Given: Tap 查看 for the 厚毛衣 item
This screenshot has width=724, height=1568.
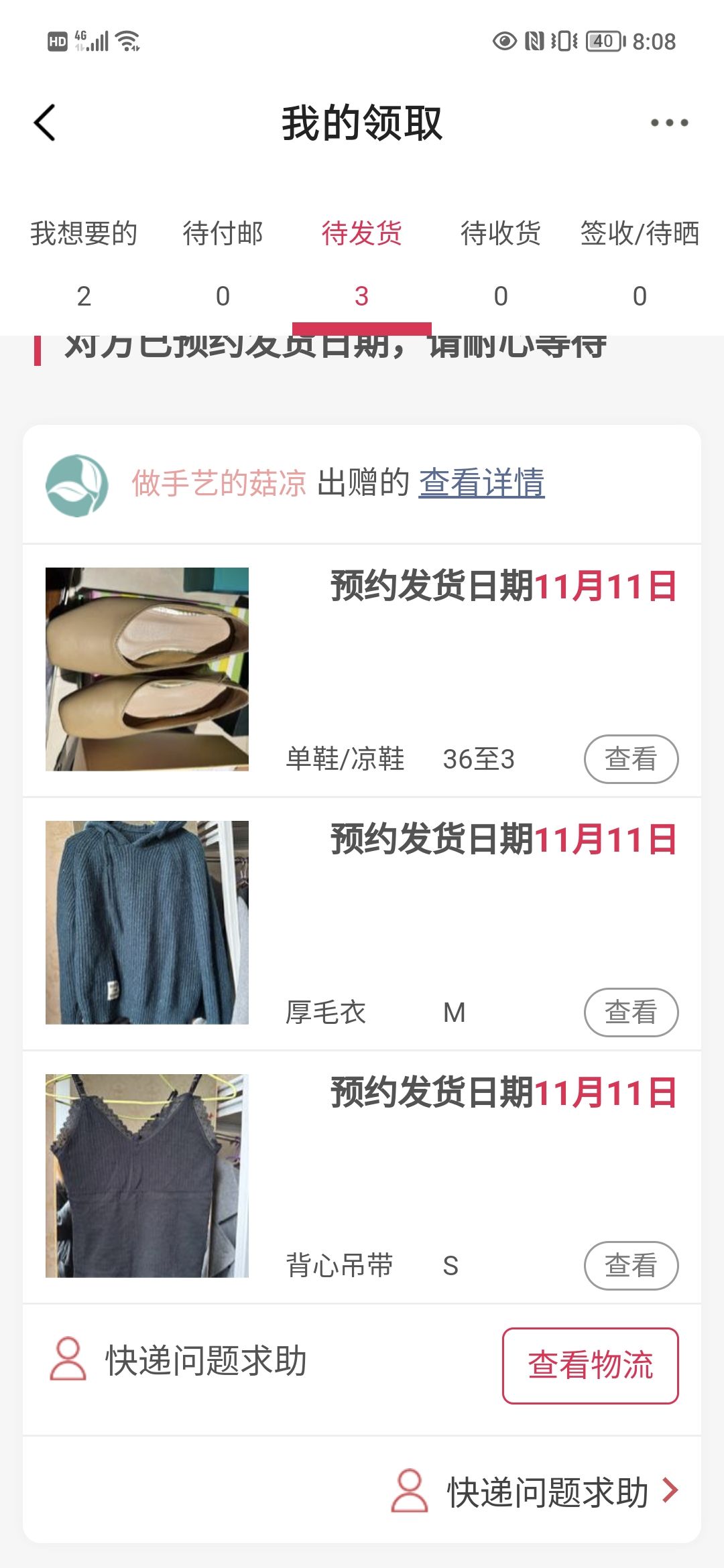Looking at the screenshot, I should [631, 1012].
